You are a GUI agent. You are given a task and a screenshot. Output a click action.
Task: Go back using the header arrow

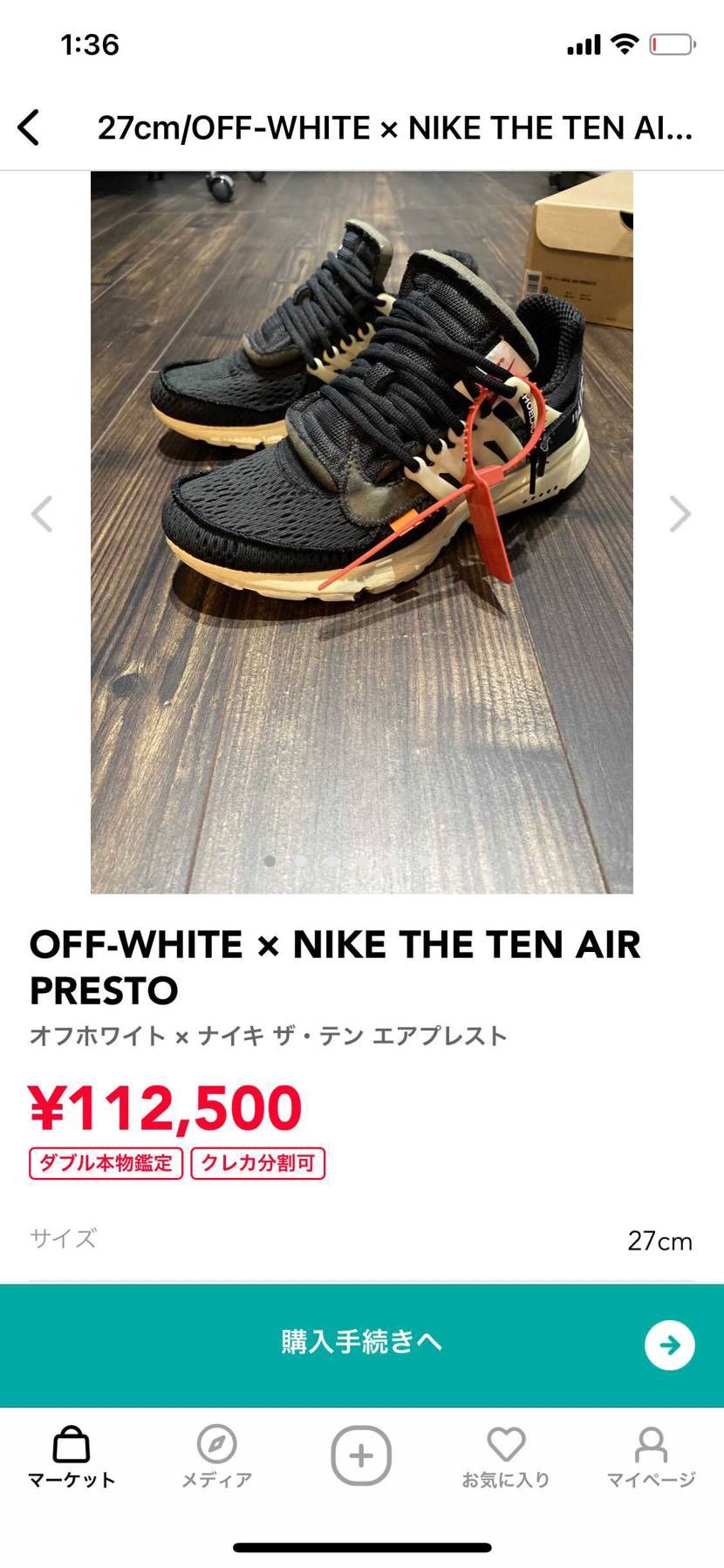point(29,127)
